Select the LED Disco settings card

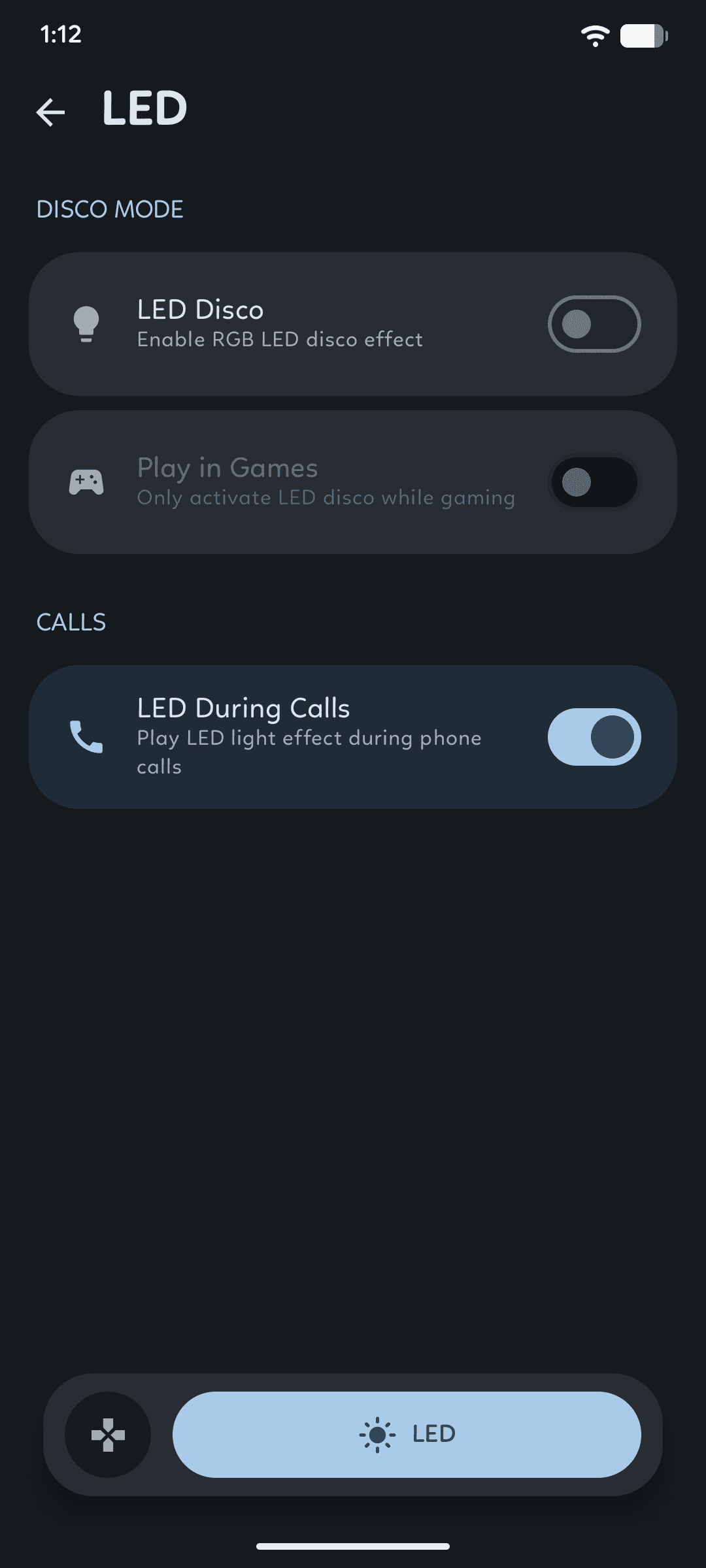coord(353,324)
